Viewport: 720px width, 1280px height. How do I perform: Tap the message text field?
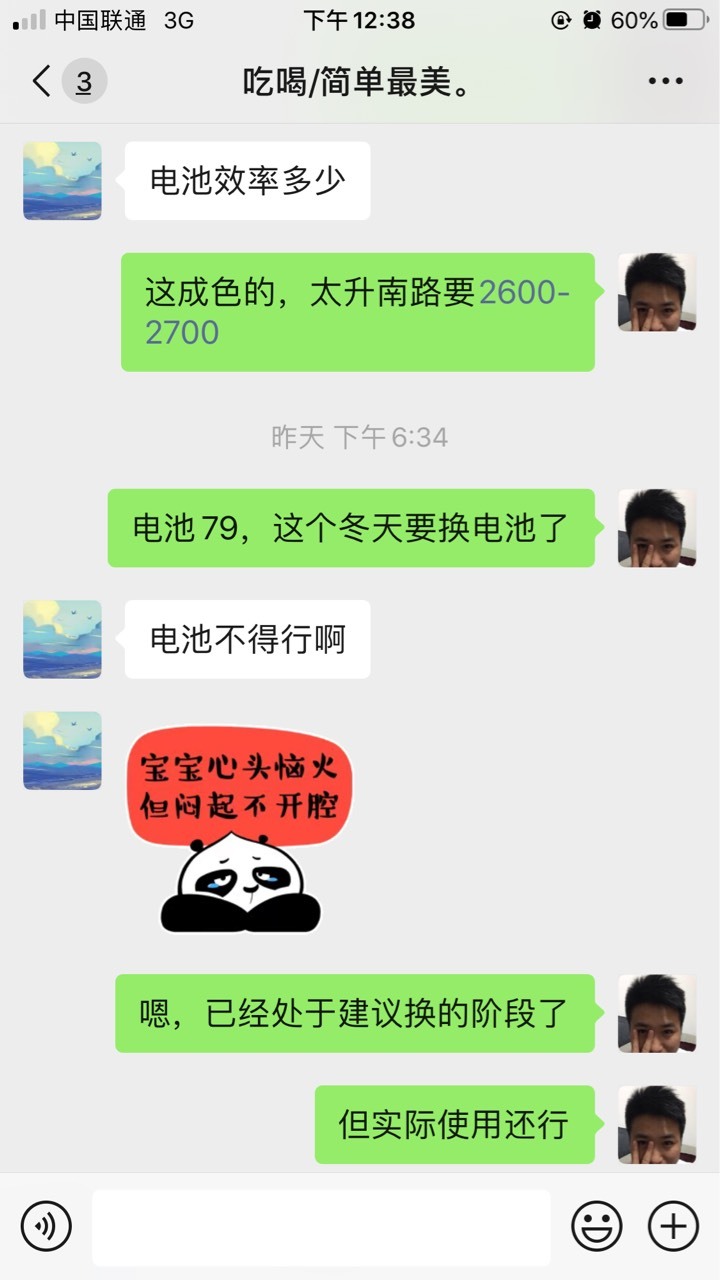coord(321,1227)
